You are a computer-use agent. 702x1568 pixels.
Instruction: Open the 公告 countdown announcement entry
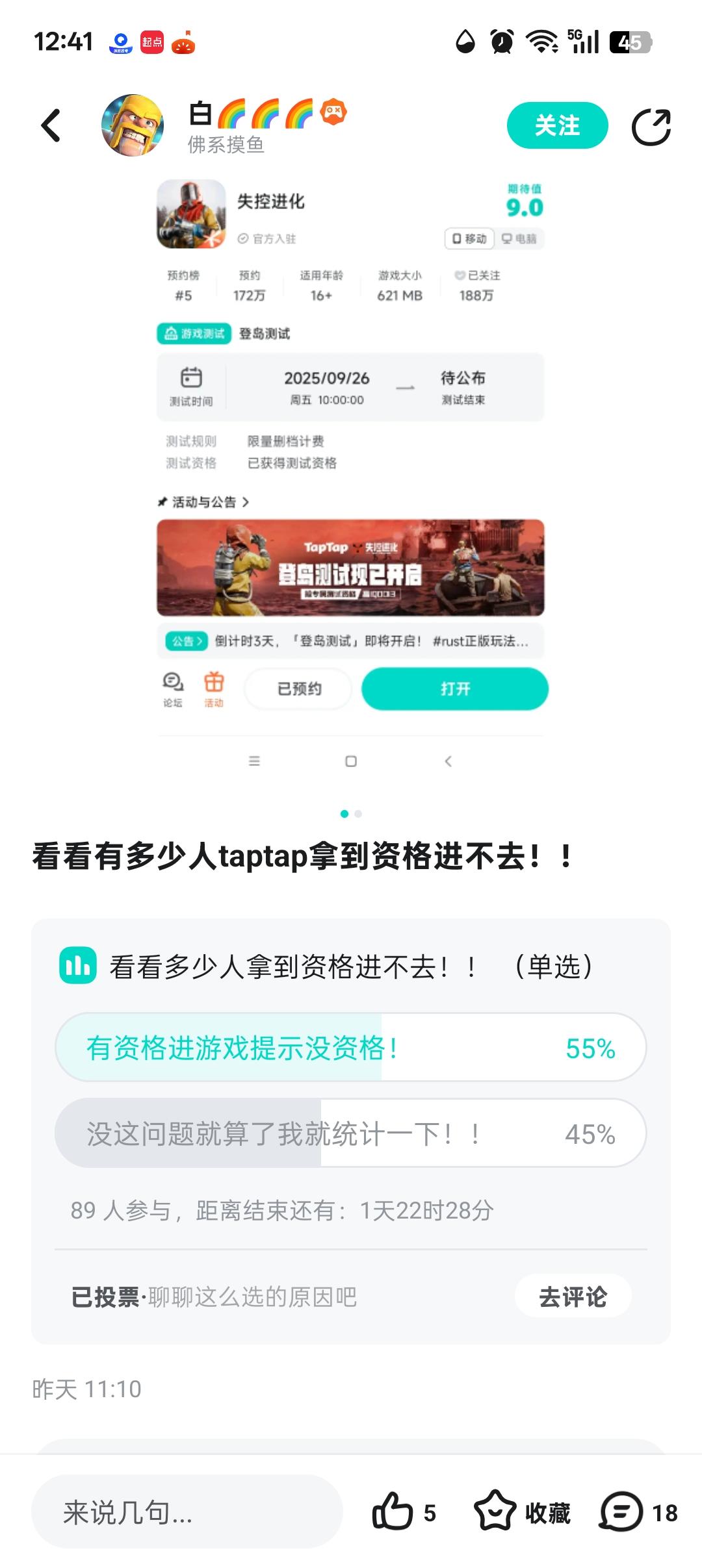pyautogui.click(x=351, y=642)
